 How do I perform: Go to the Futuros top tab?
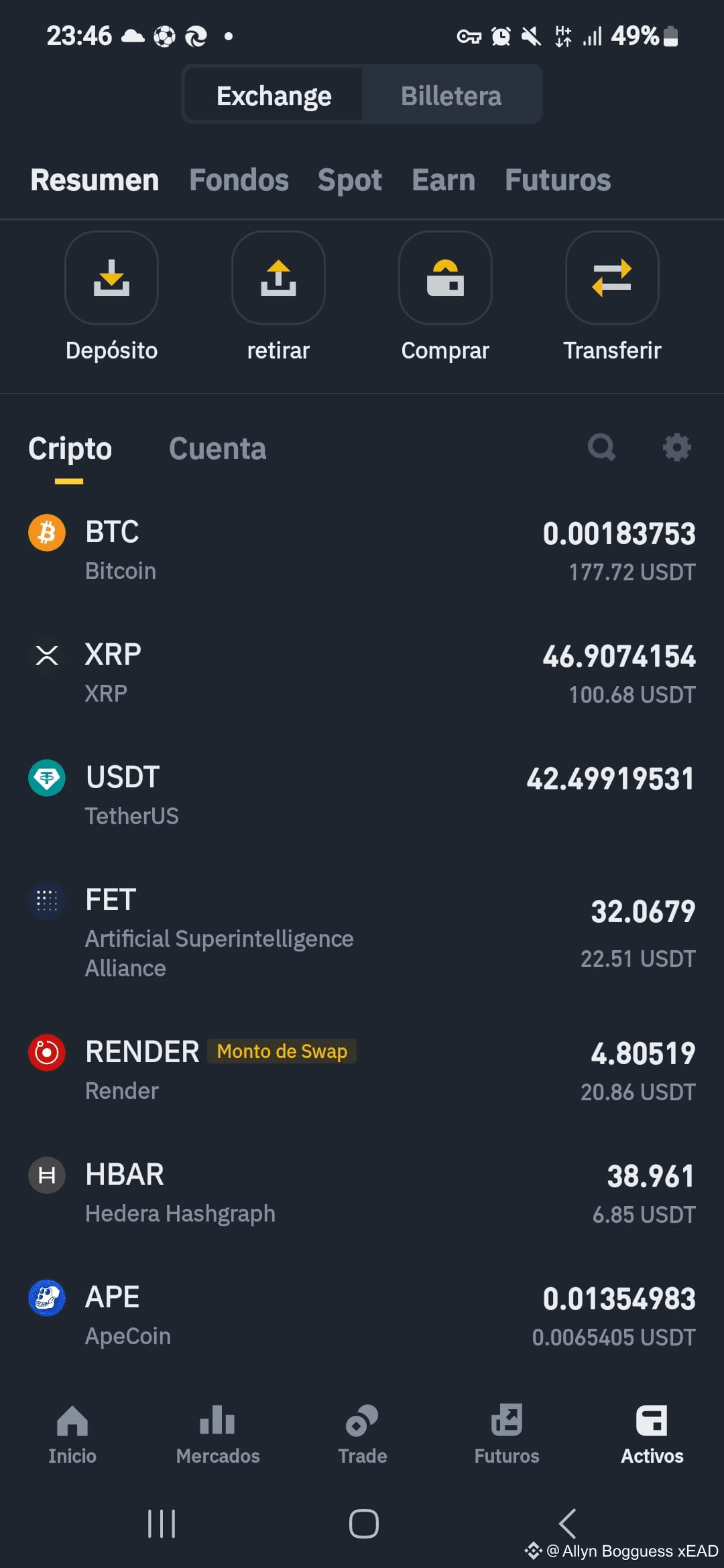[558, 180]
